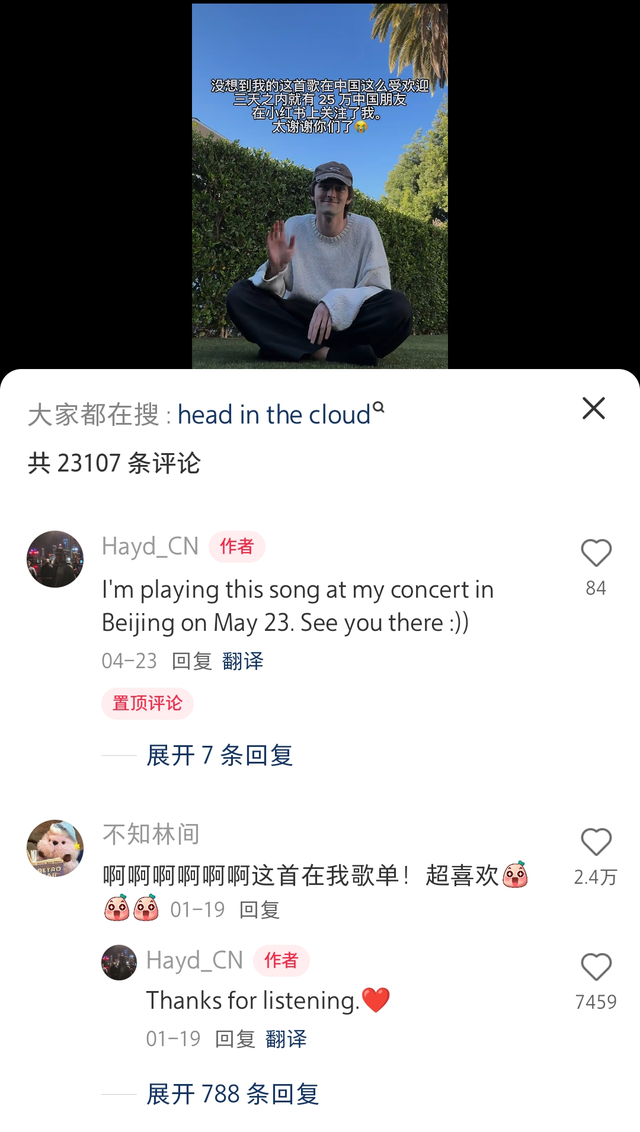The width and height of the screenshot is (640, 1132).
Task: Close the comments panel
Action: coord(594,408)
